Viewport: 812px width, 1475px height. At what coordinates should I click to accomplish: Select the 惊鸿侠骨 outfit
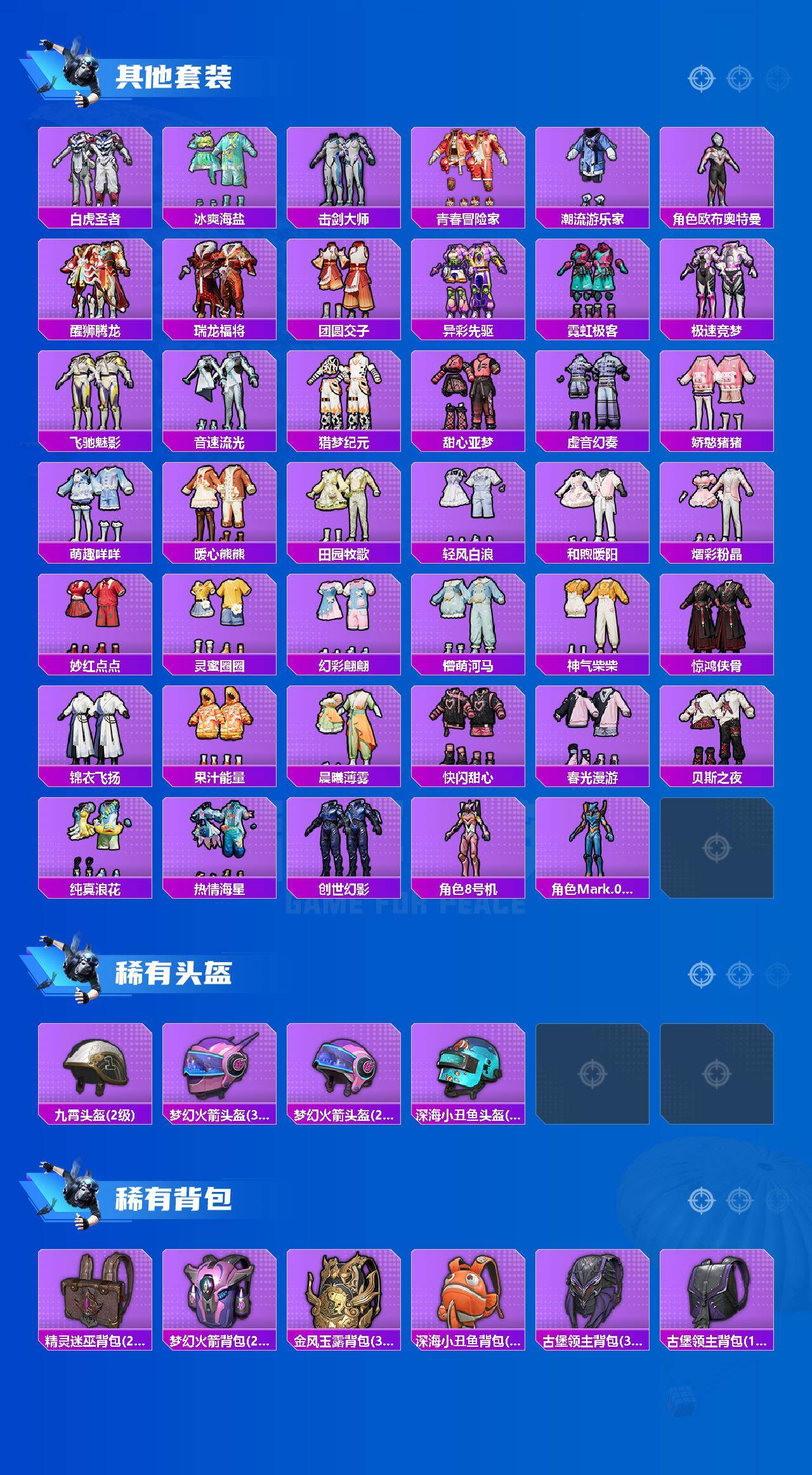pyautogui.click(x=719, y=625)
